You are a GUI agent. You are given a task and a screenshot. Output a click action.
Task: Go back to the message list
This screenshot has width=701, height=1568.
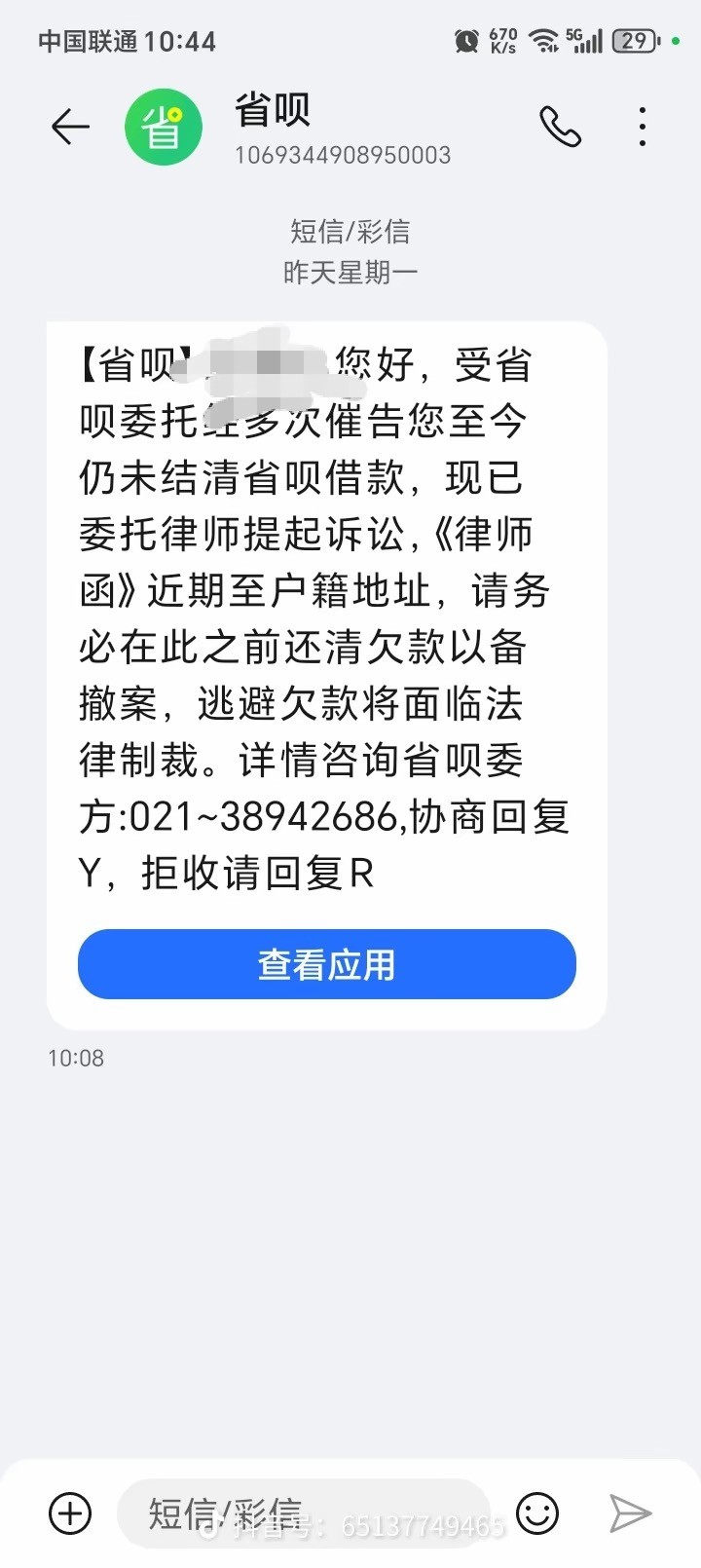pos(70,127)
